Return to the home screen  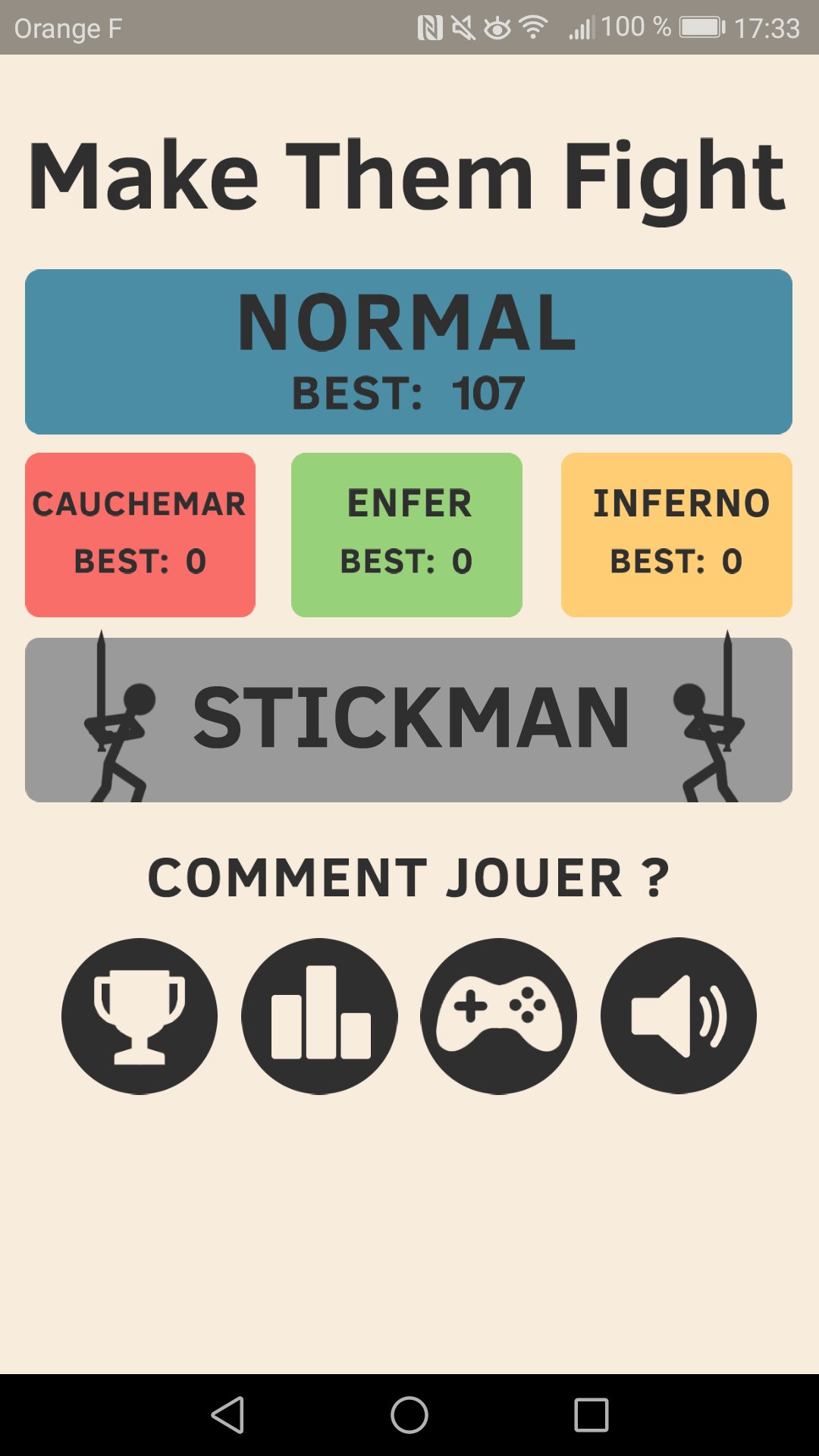click(x=409, y=1415)
